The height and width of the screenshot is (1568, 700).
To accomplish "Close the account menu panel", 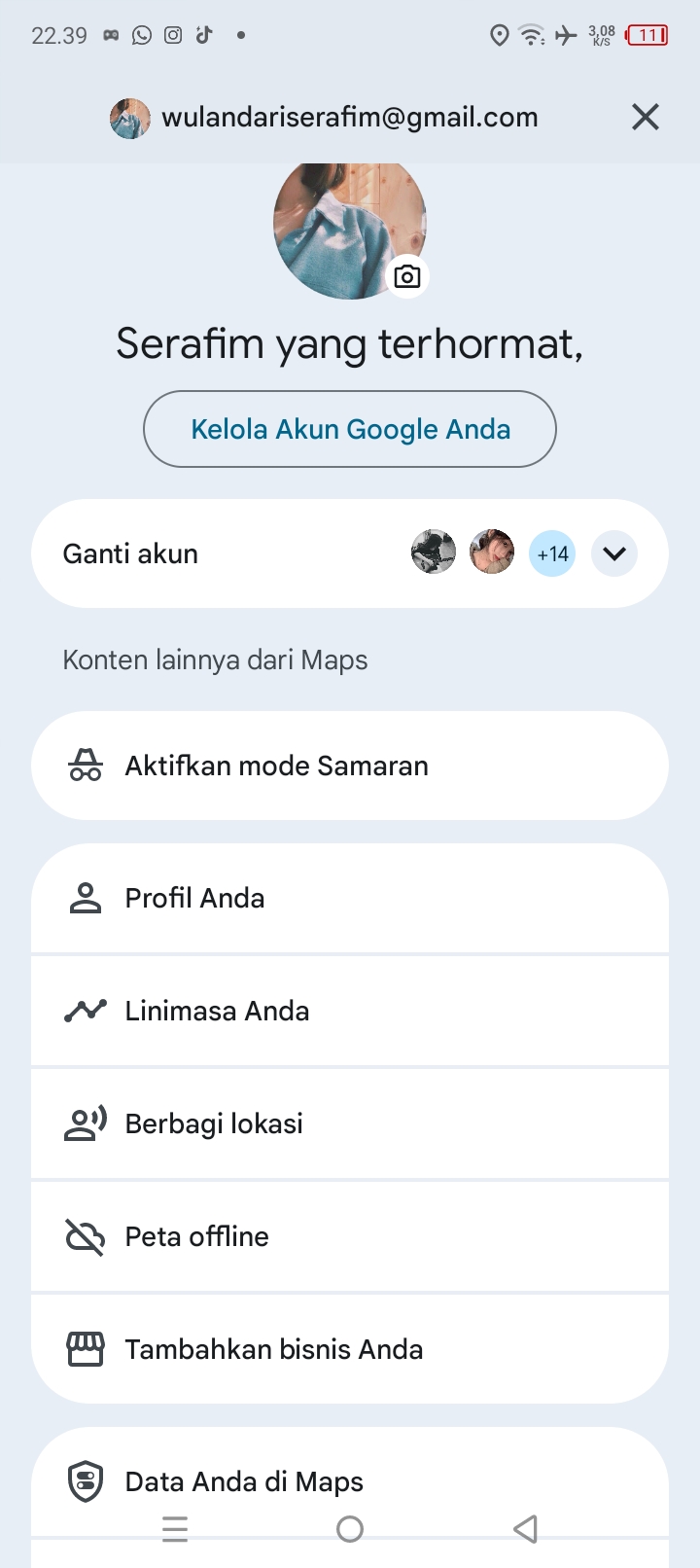I will 645,118.
